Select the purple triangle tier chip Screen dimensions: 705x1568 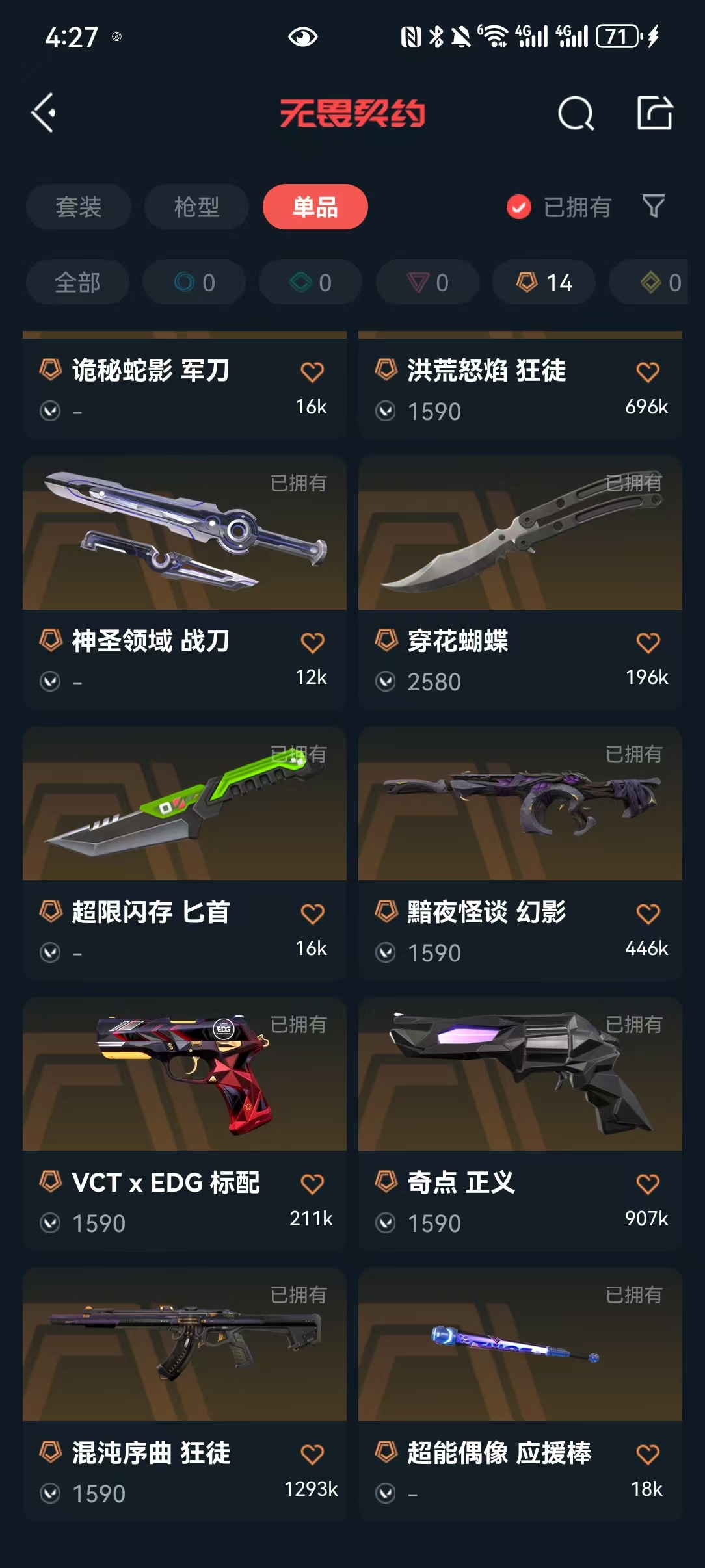click(x=427, y=282)
